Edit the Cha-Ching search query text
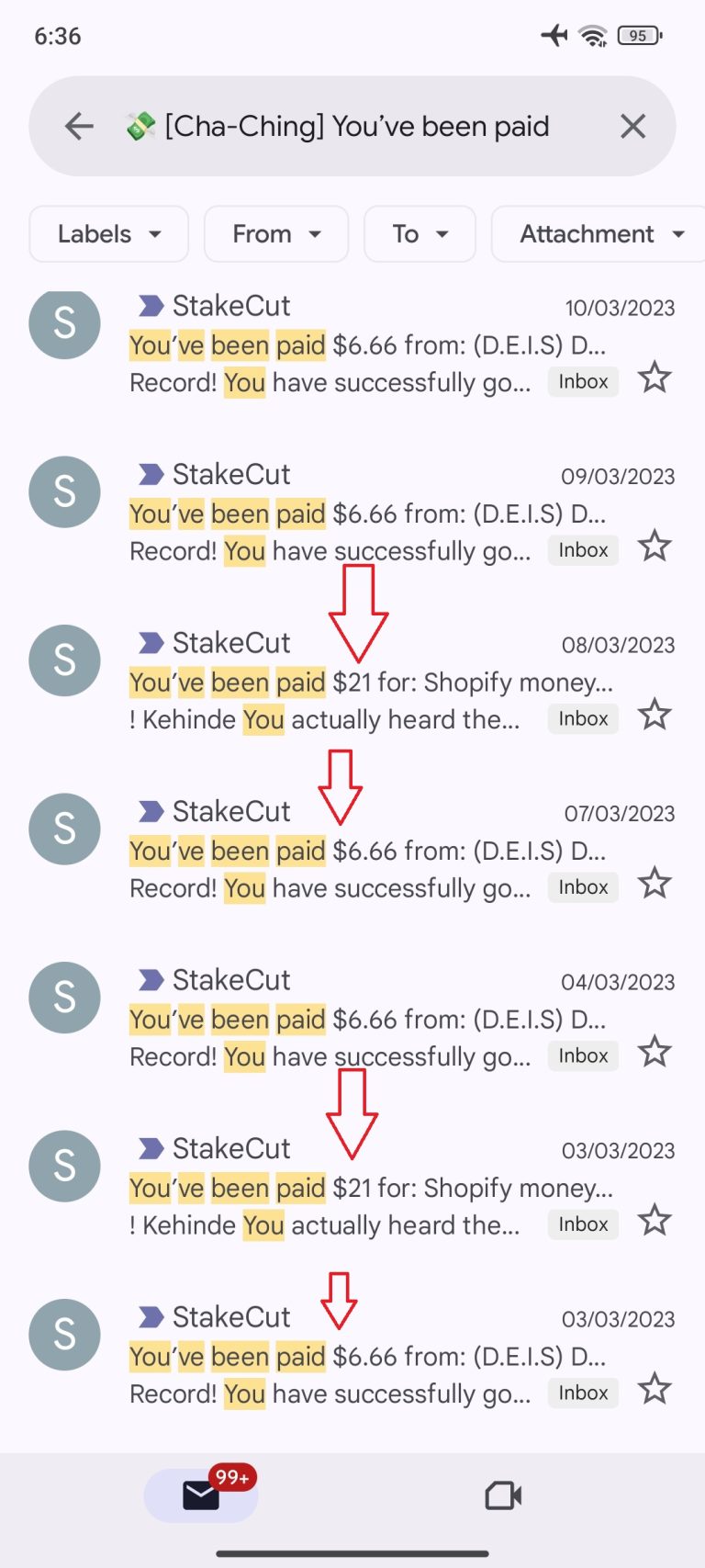 (338, 126)
